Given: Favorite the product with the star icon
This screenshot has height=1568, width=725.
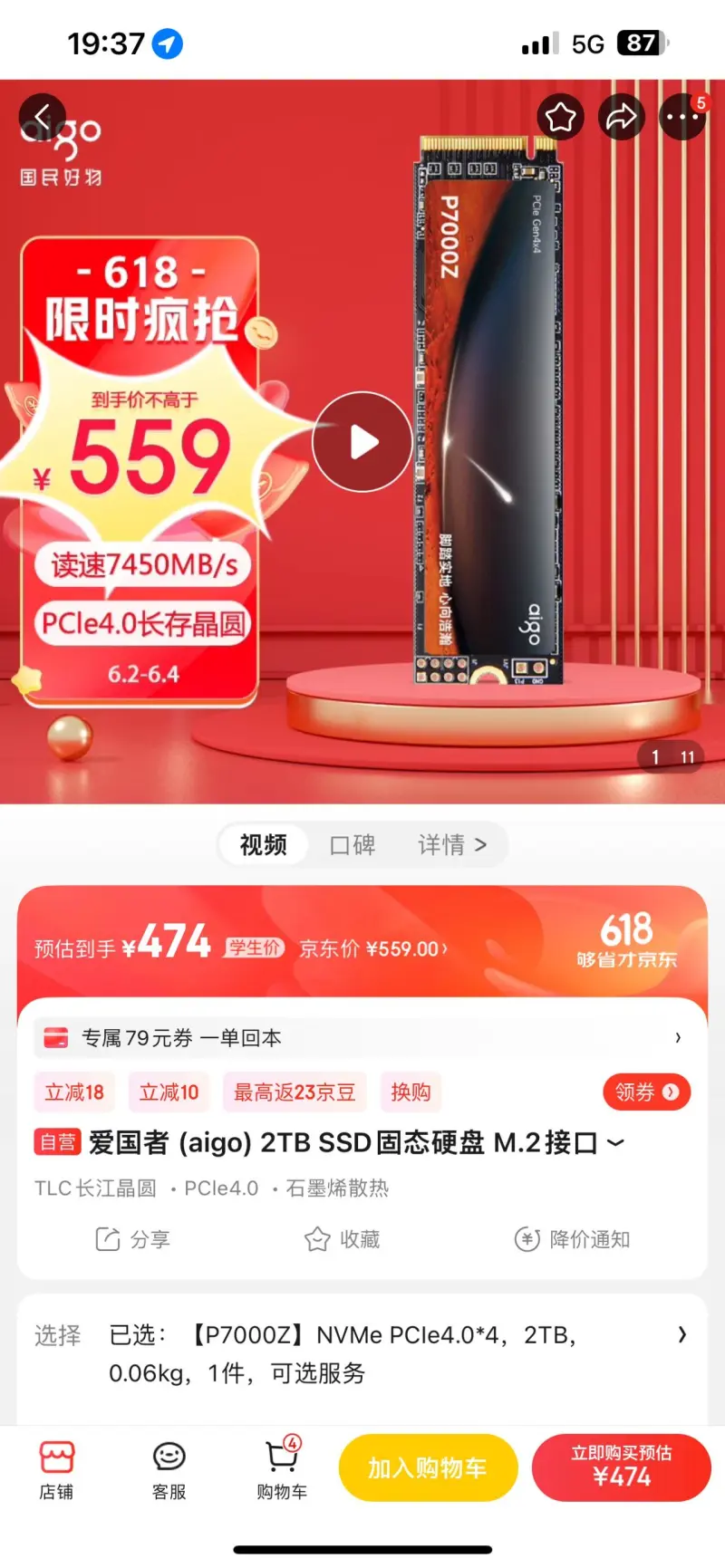Looking at the screenshot, I should (x=561, y=117).
